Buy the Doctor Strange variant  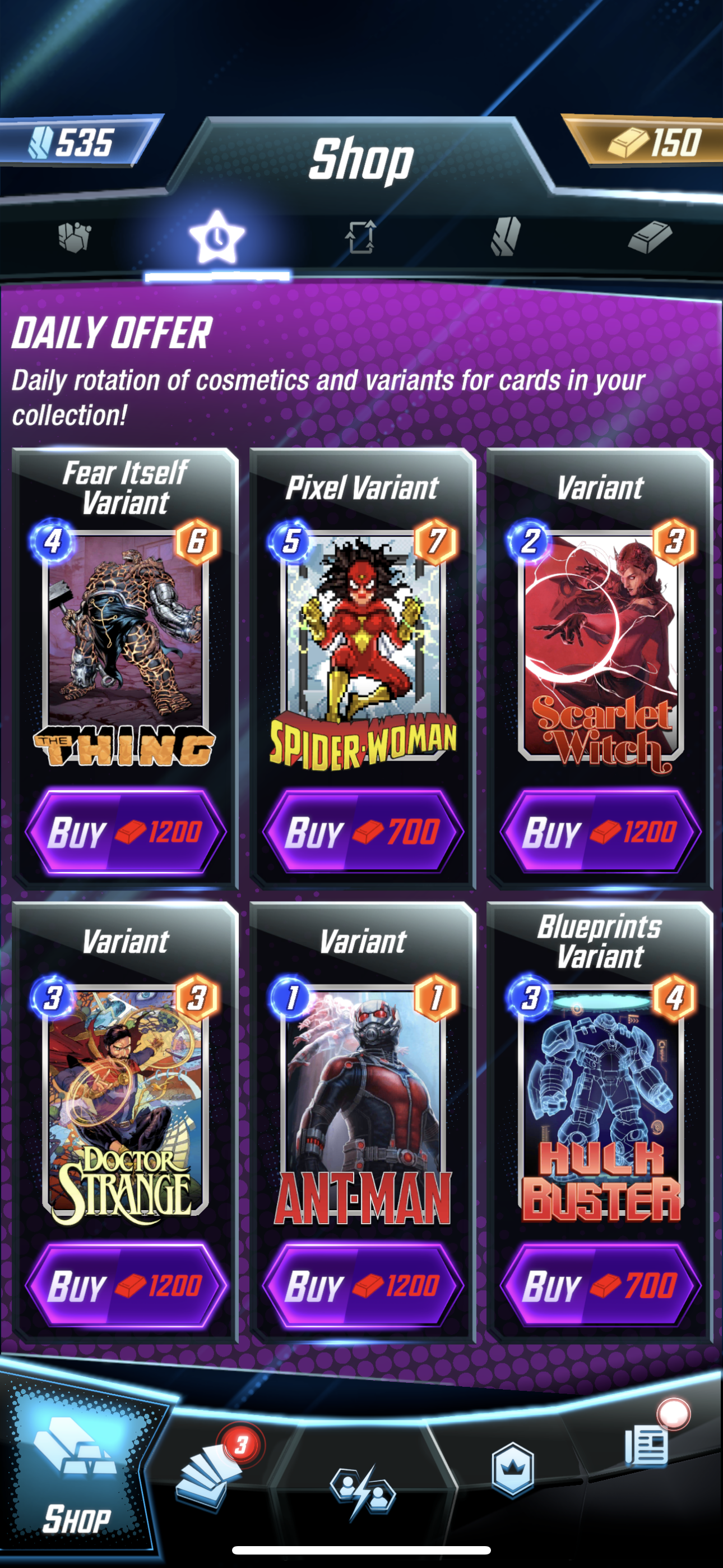(126, 1285)
